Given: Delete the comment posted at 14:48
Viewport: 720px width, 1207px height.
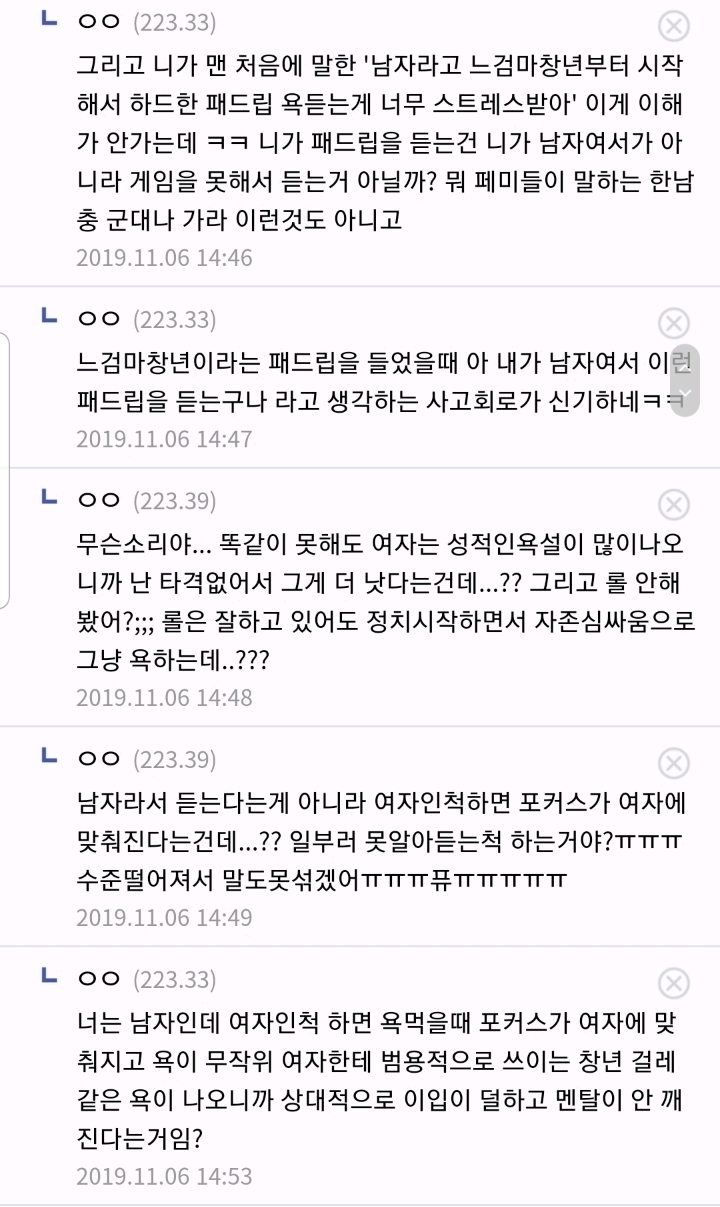Looking at the screenshot, I should tap(675, 504).
